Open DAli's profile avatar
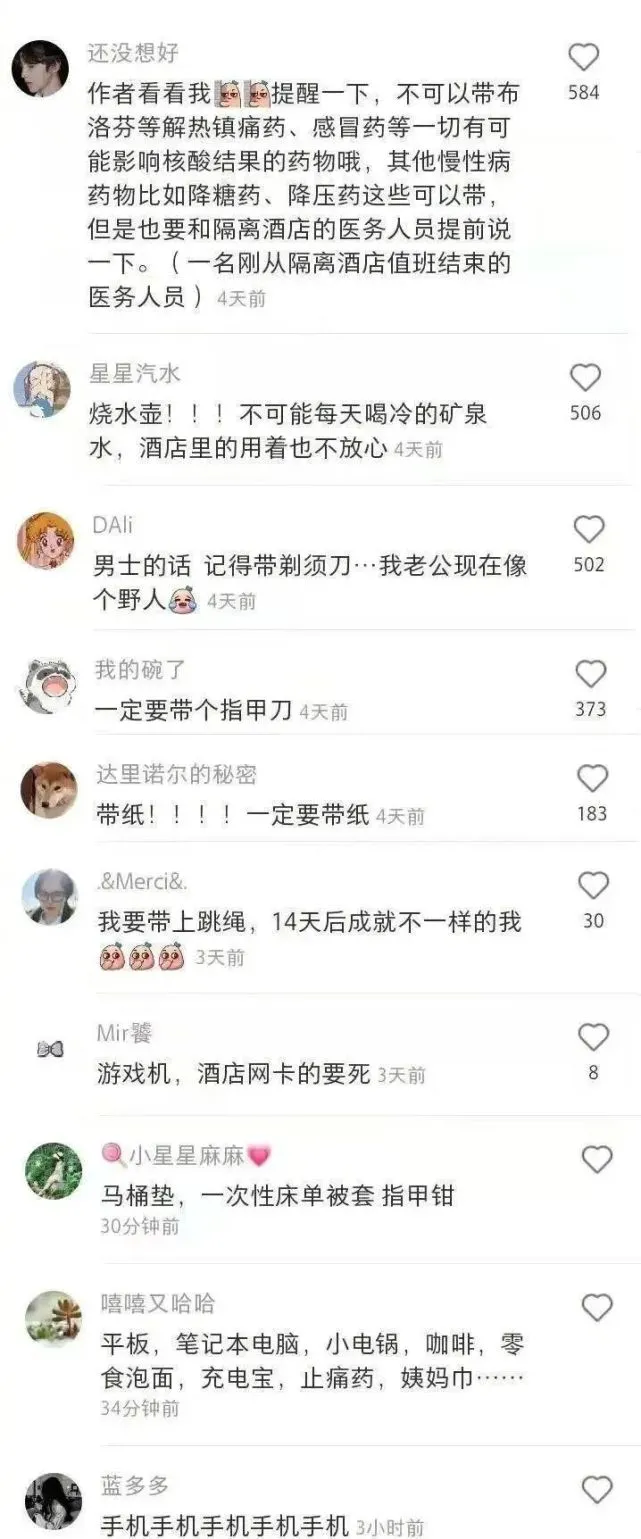 45,541
